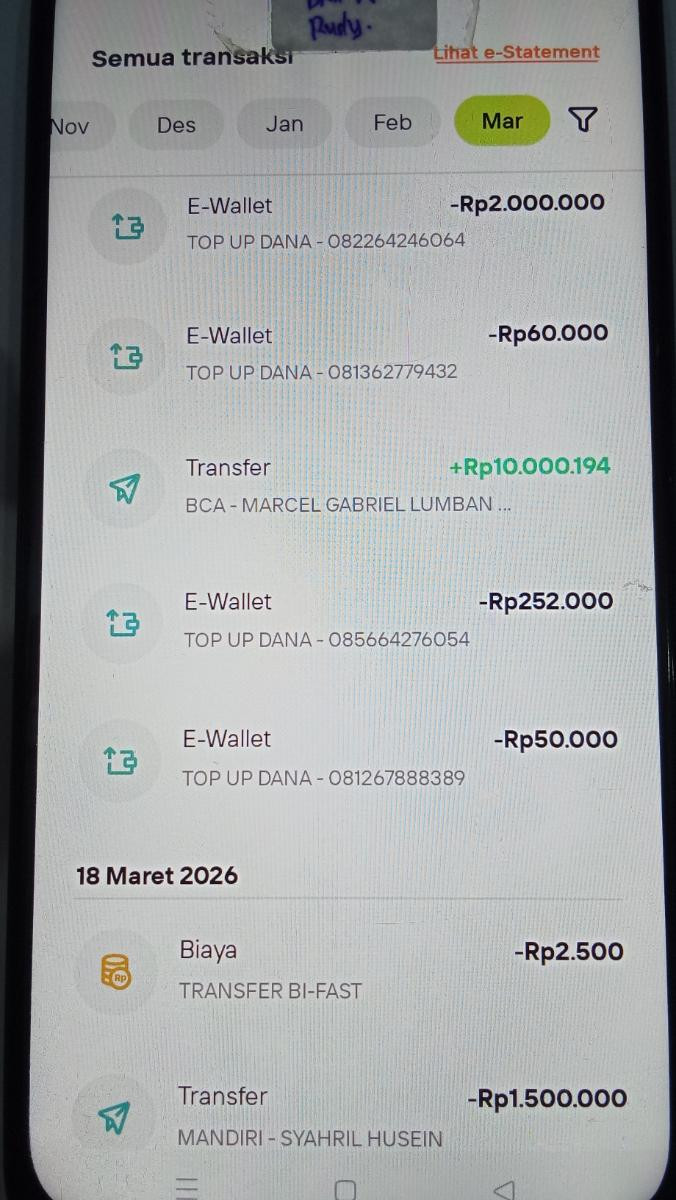Go to the system home button

click(x=345, y=1189)
